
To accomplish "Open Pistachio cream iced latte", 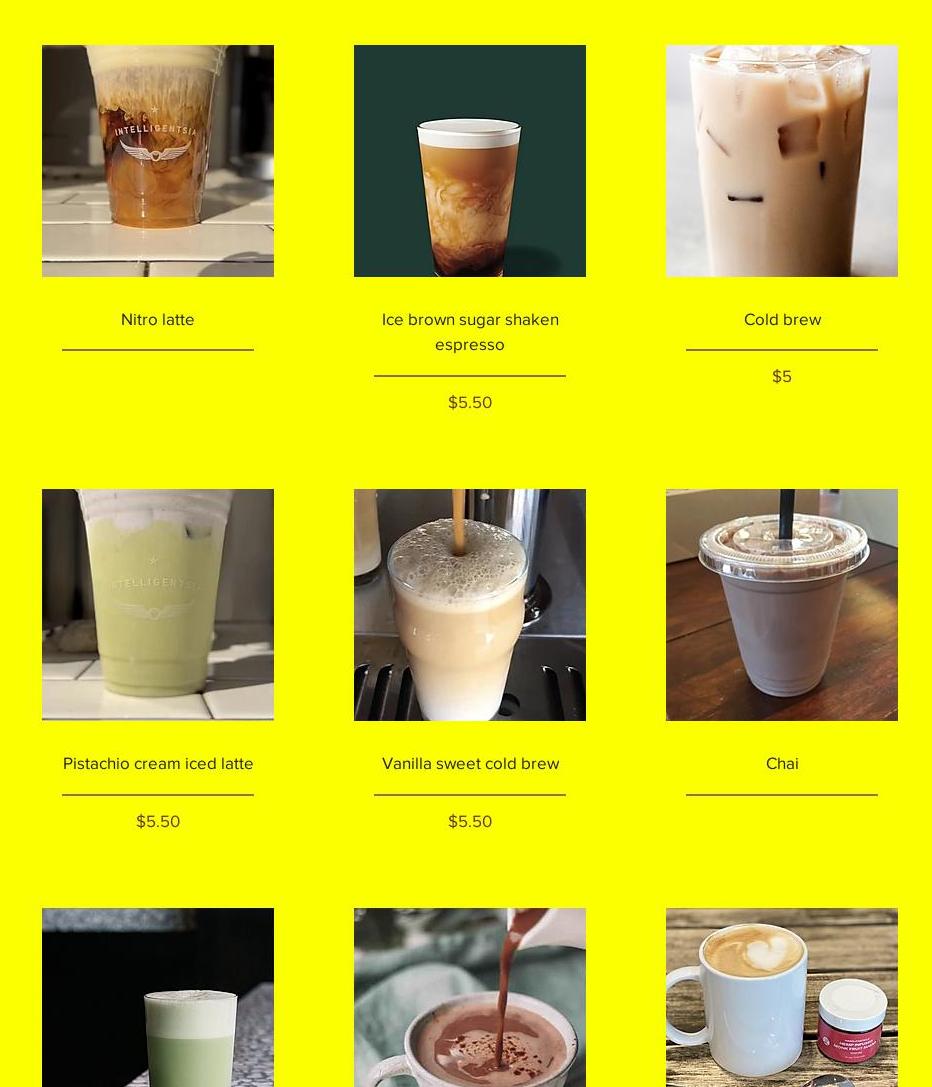I will tap(158, 605).
